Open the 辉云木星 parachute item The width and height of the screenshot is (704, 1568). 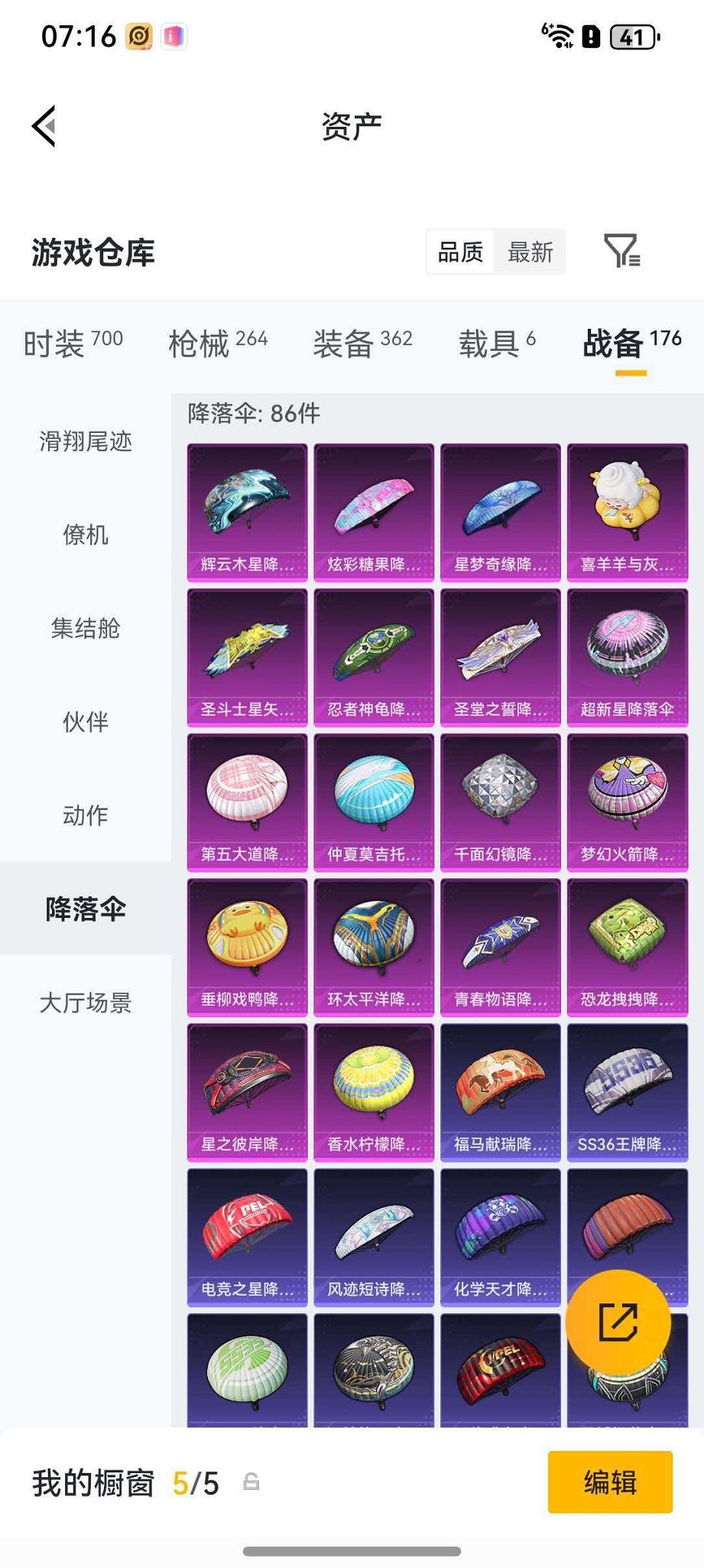point(247,510)
